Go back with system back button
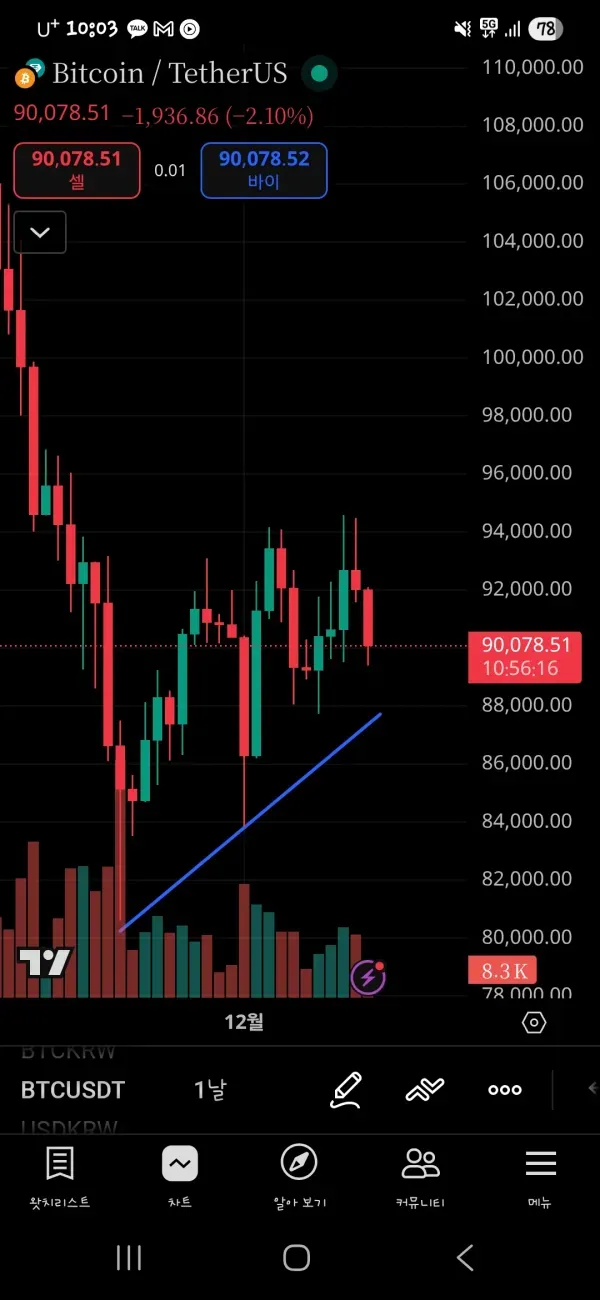Viewport: 600px width, 1300px height. [465, 1257]
